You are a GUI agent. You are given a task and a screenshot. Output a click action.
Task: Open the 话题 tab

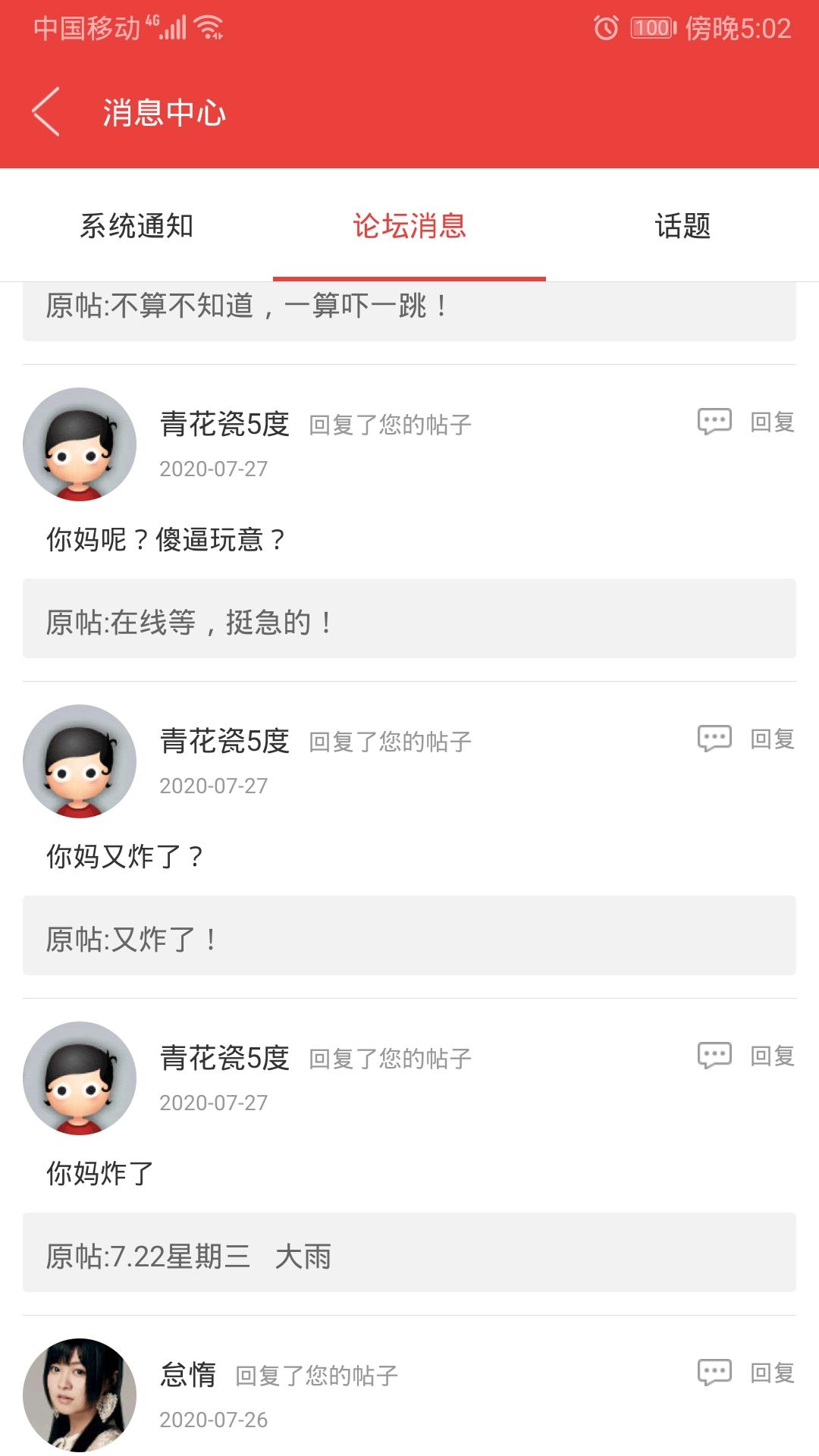682,226
